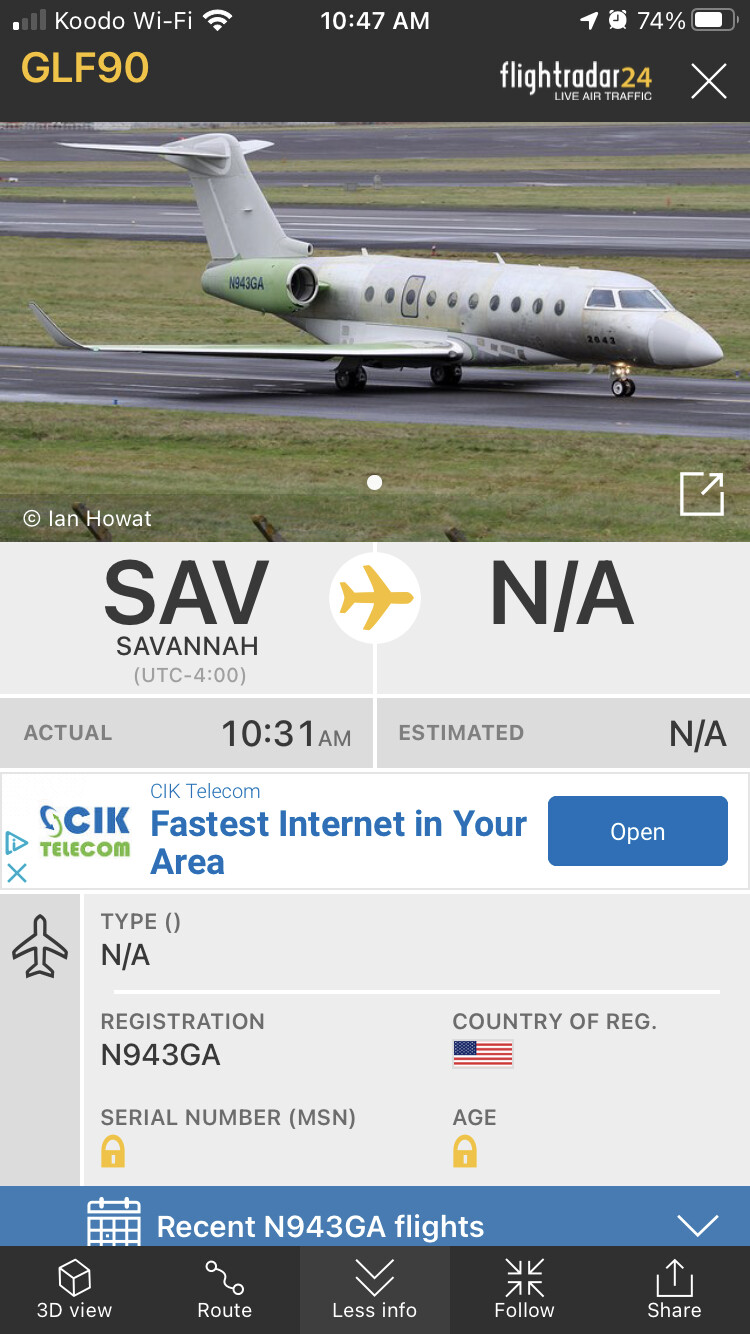The height and width of the screenshot is (1334, 750).
Task: Expand Recent N943GA flights section
Action: click(x=696, y=1225)
